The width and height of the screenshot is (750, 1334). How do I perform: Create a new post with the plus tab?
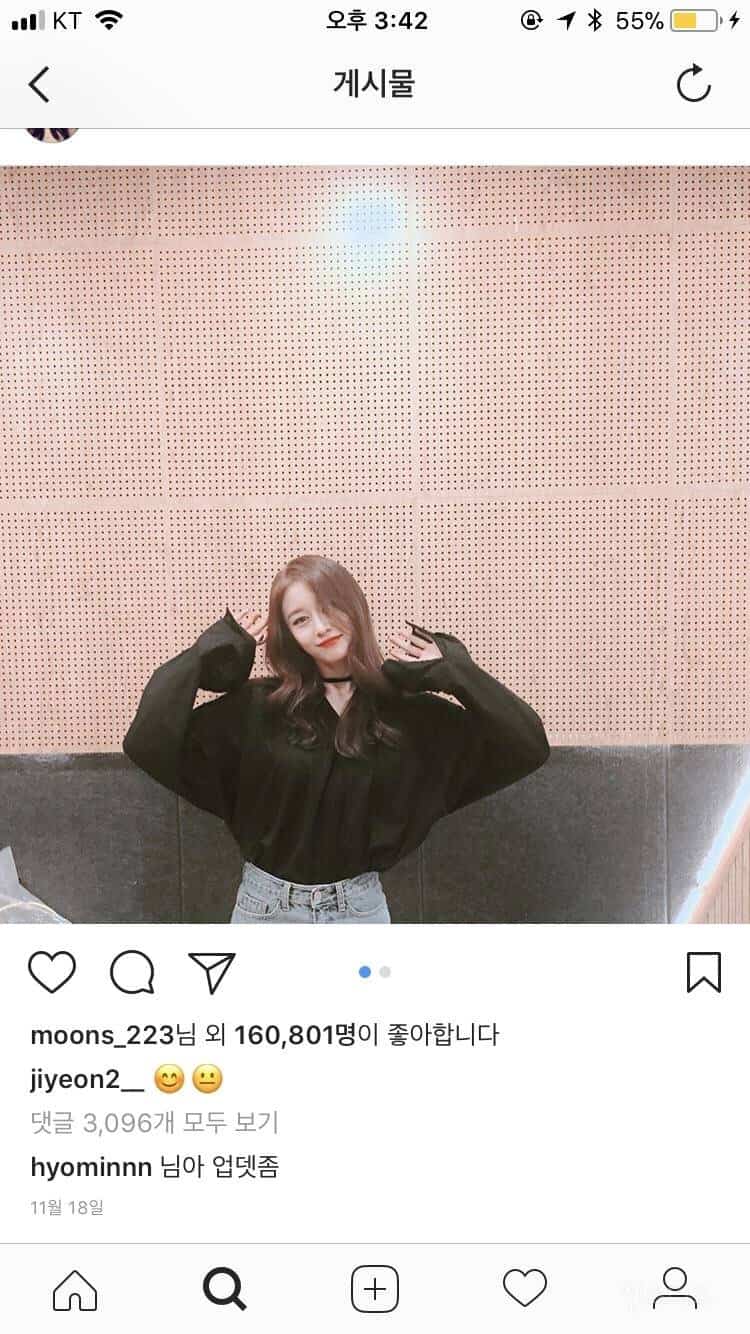pos(375,1288)
